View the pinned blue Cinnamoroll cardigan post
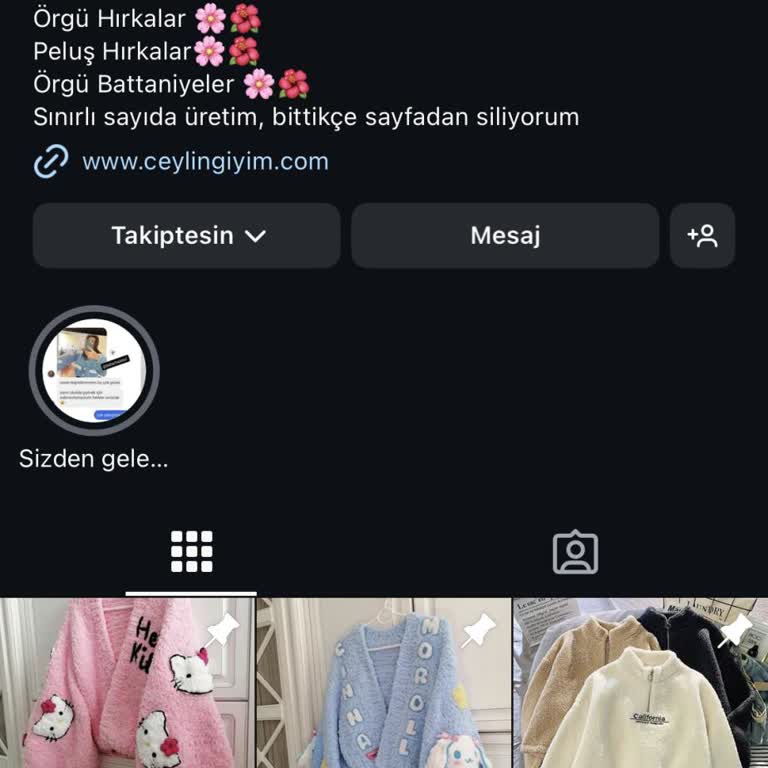This screenshot has height=768, width=768. [x=383, y=683]
